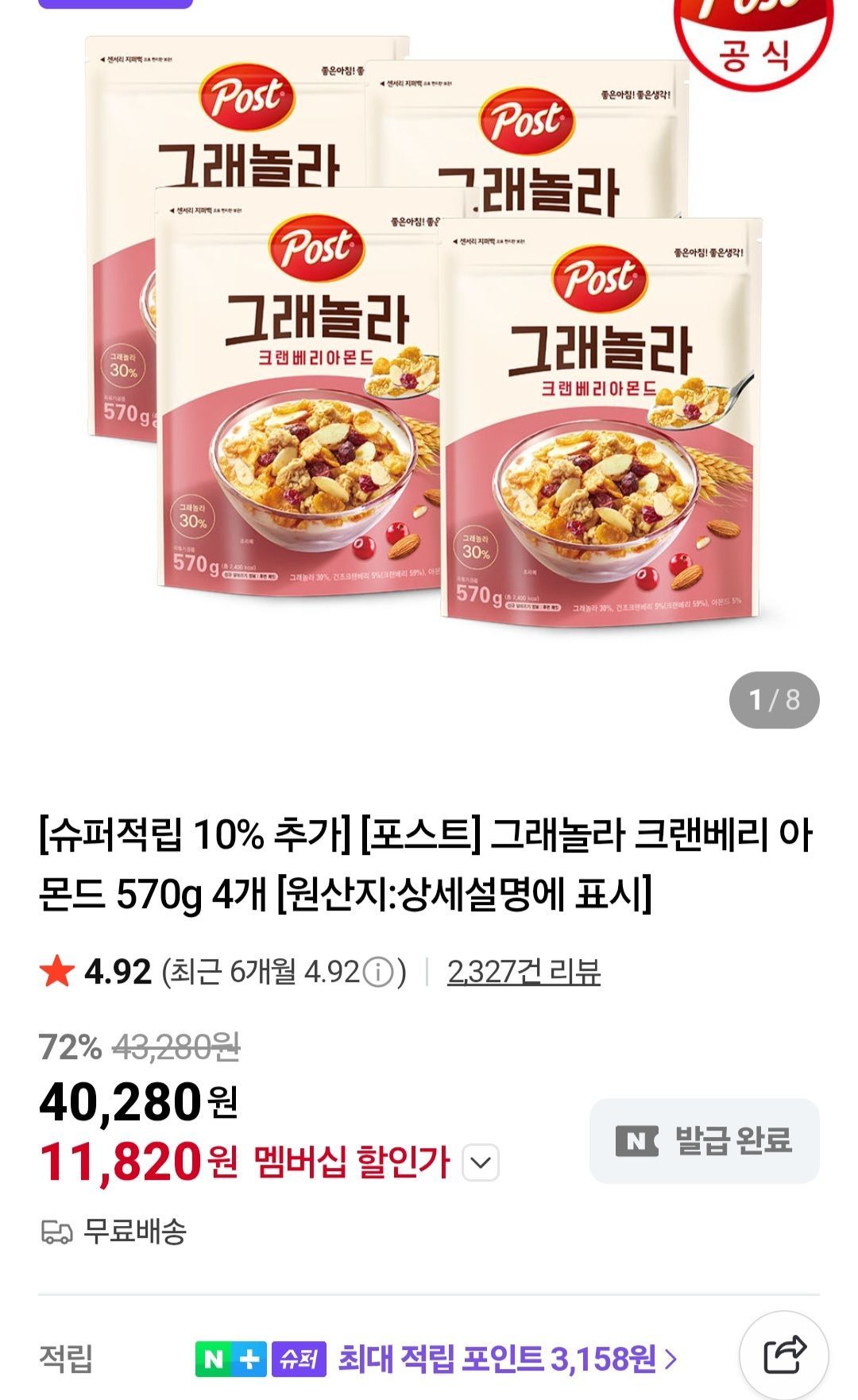The height and width of the screenshot is (1400, 858).
Task: Expand the 멤버십 할인가 dropdown arrow
Action: tap(480, 1163)
